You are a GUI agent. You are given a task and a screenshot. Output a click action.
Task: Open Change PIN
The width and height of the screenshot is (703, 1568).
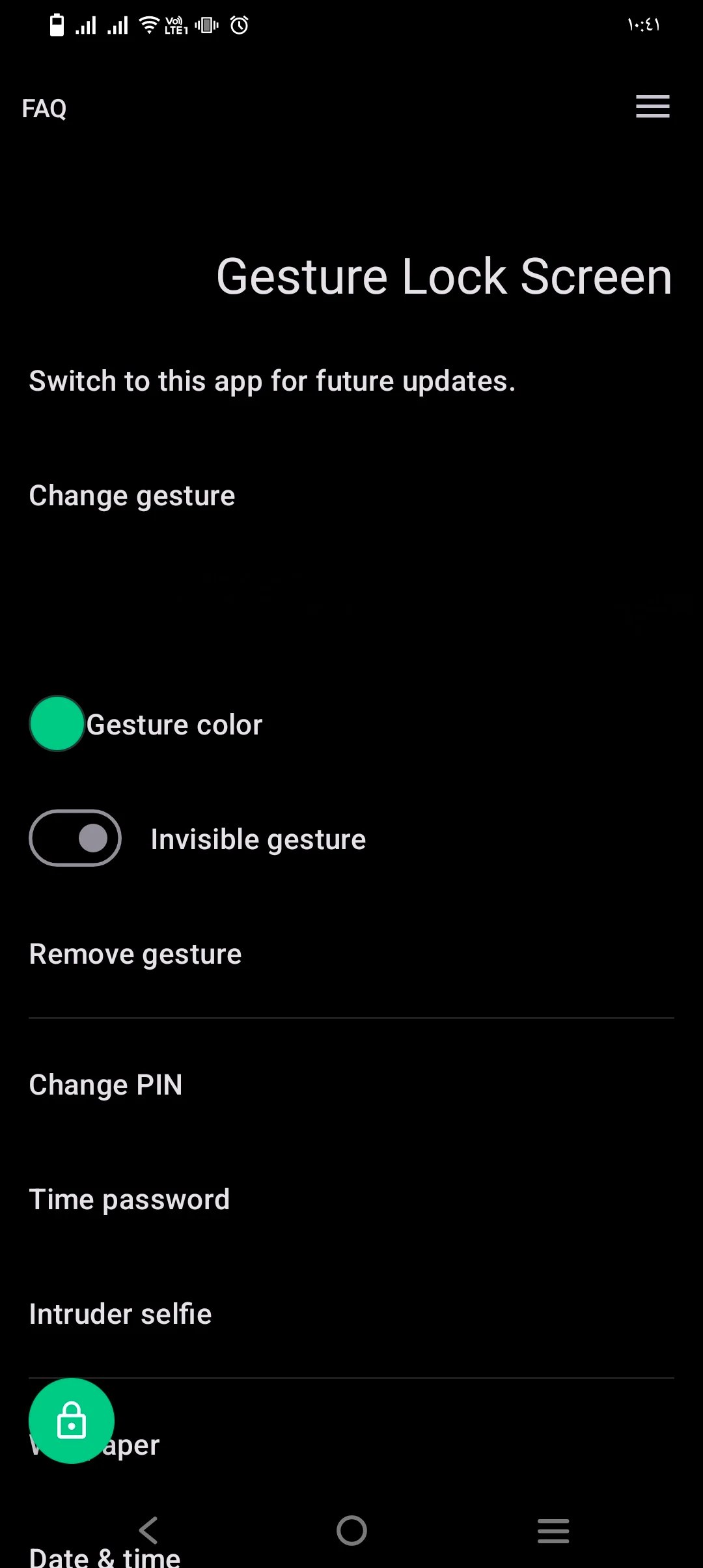[x=105, y=1085]
